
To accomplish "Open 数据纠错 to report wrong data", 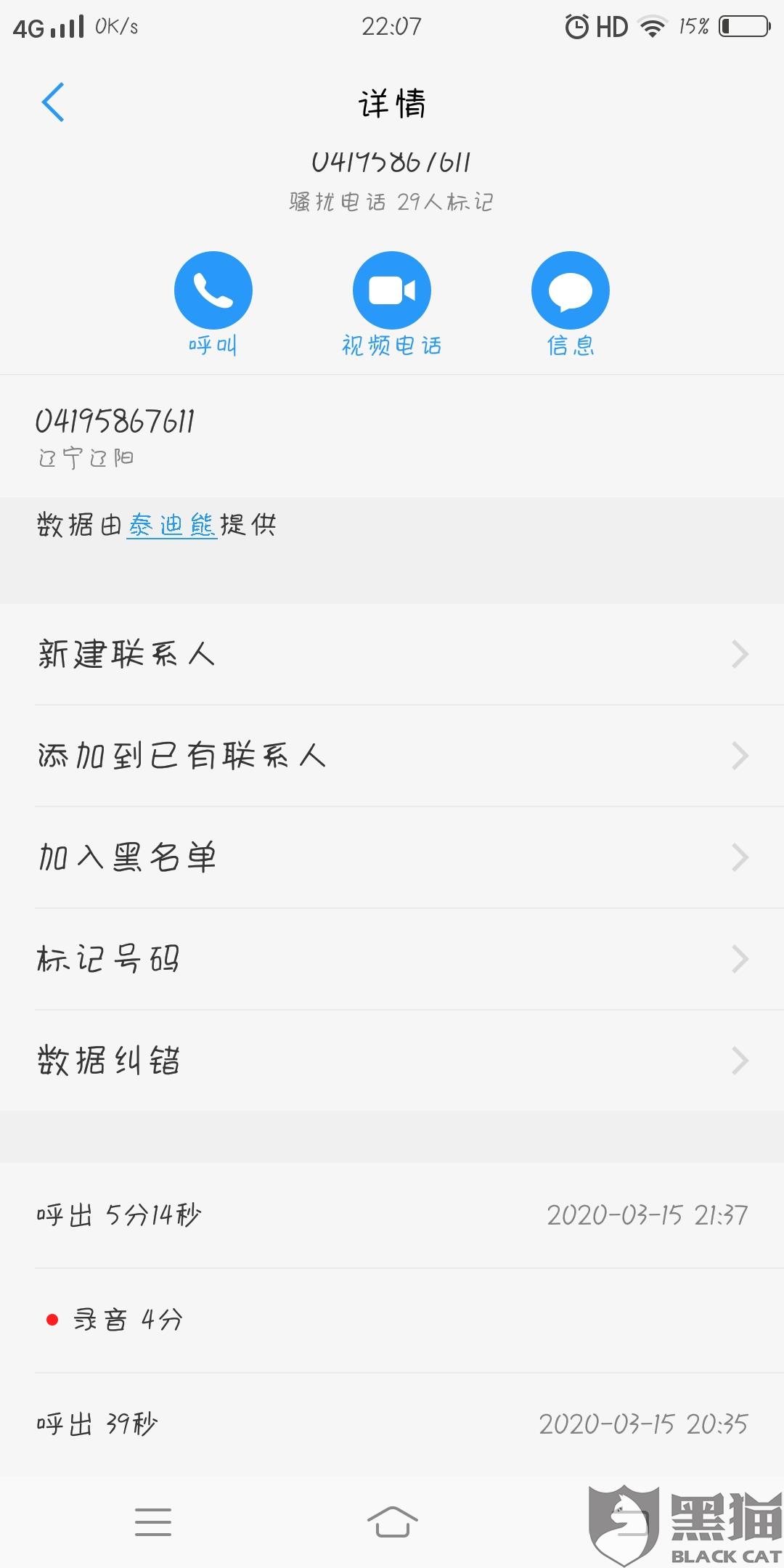I will [392, 1061].
